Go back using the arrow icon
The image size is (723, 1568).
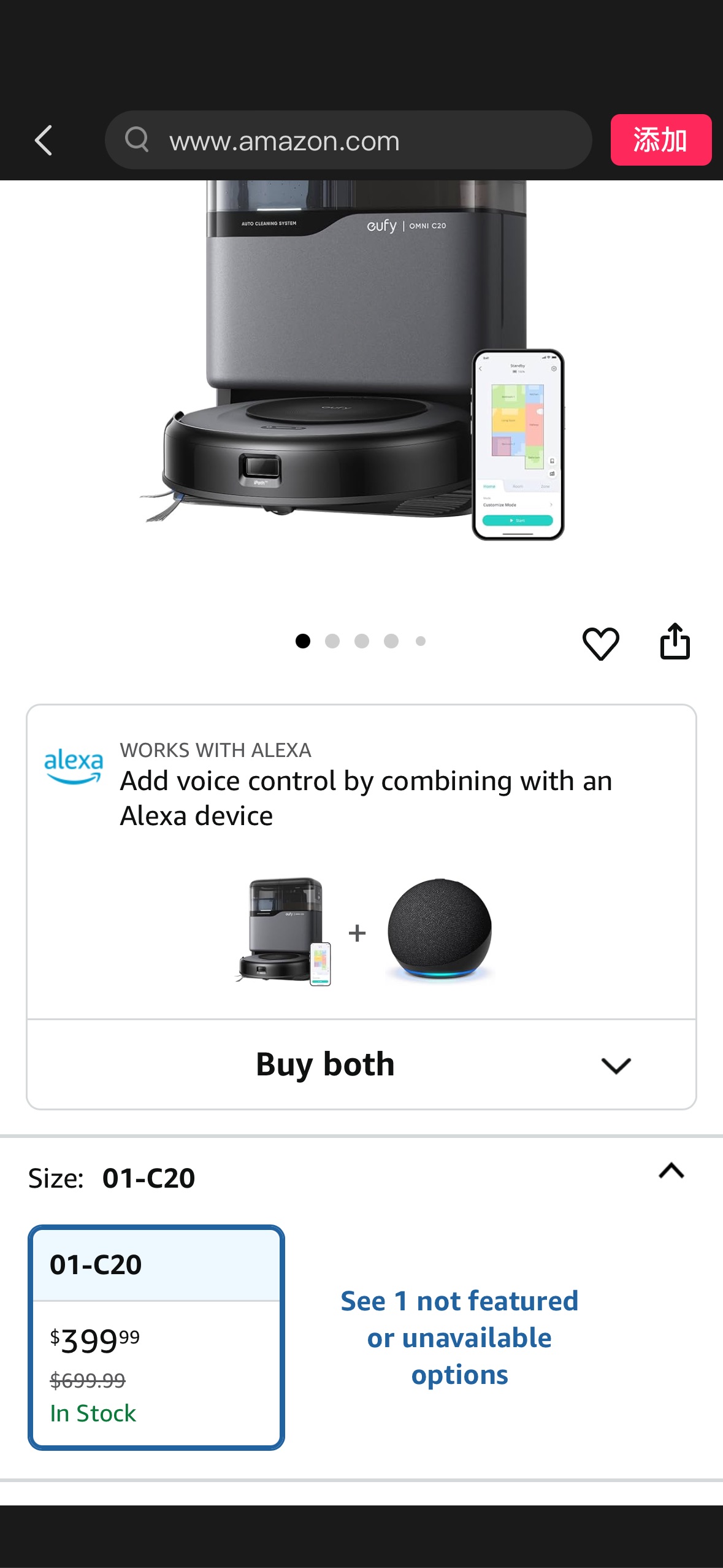coord(44,140)
